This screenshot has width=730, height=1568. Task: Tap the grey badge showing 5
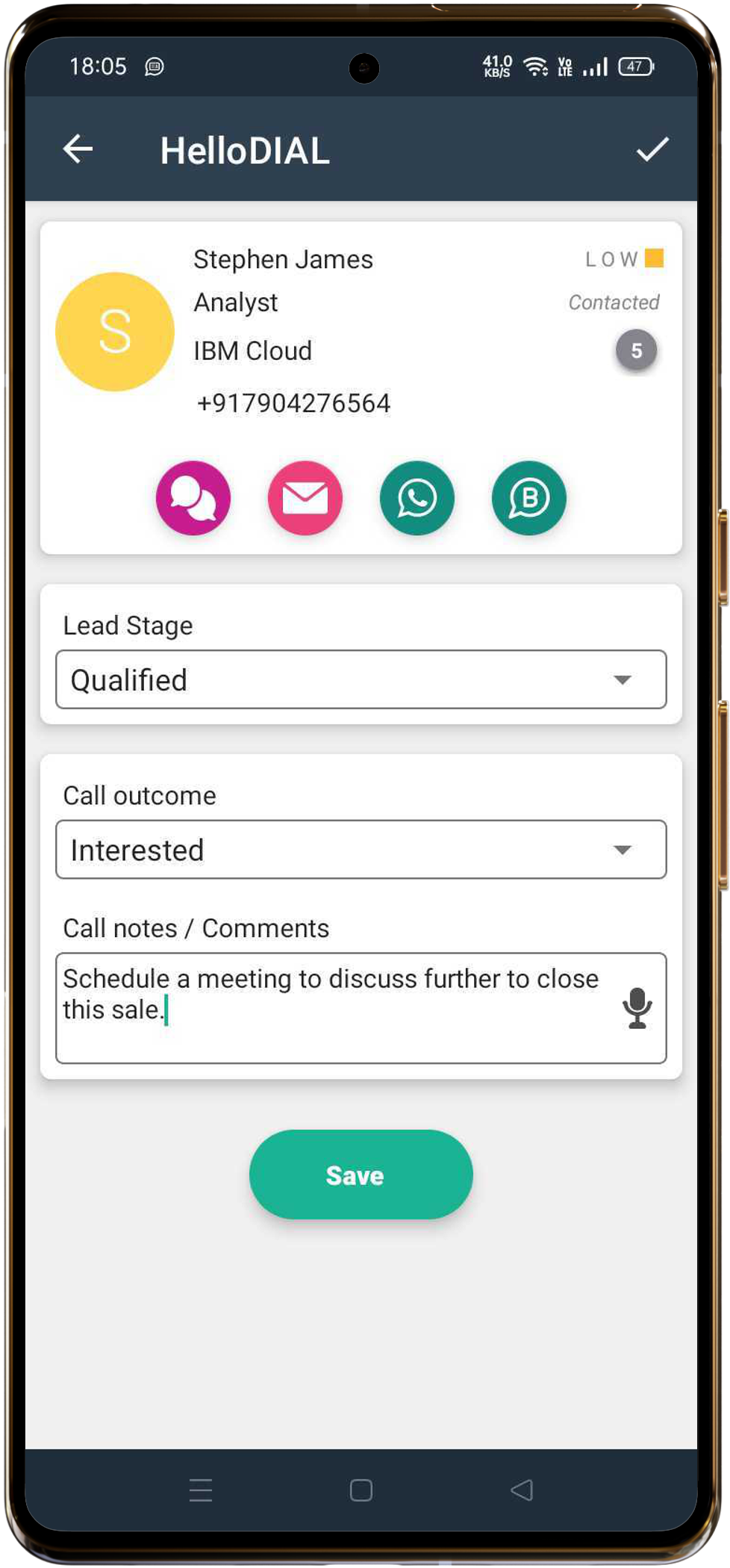tap(636, 350)
